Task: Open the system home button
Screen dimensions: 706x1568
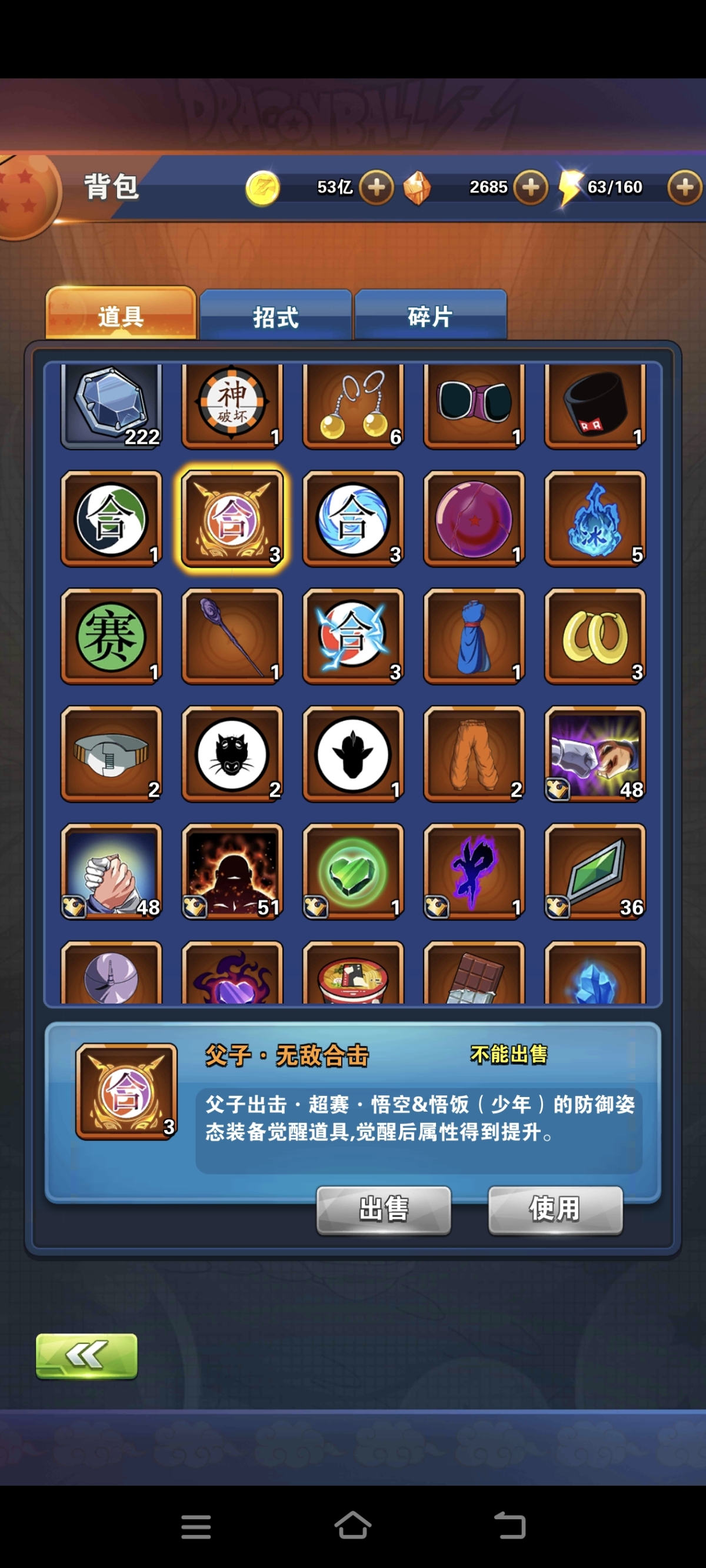Action: 352,1524
